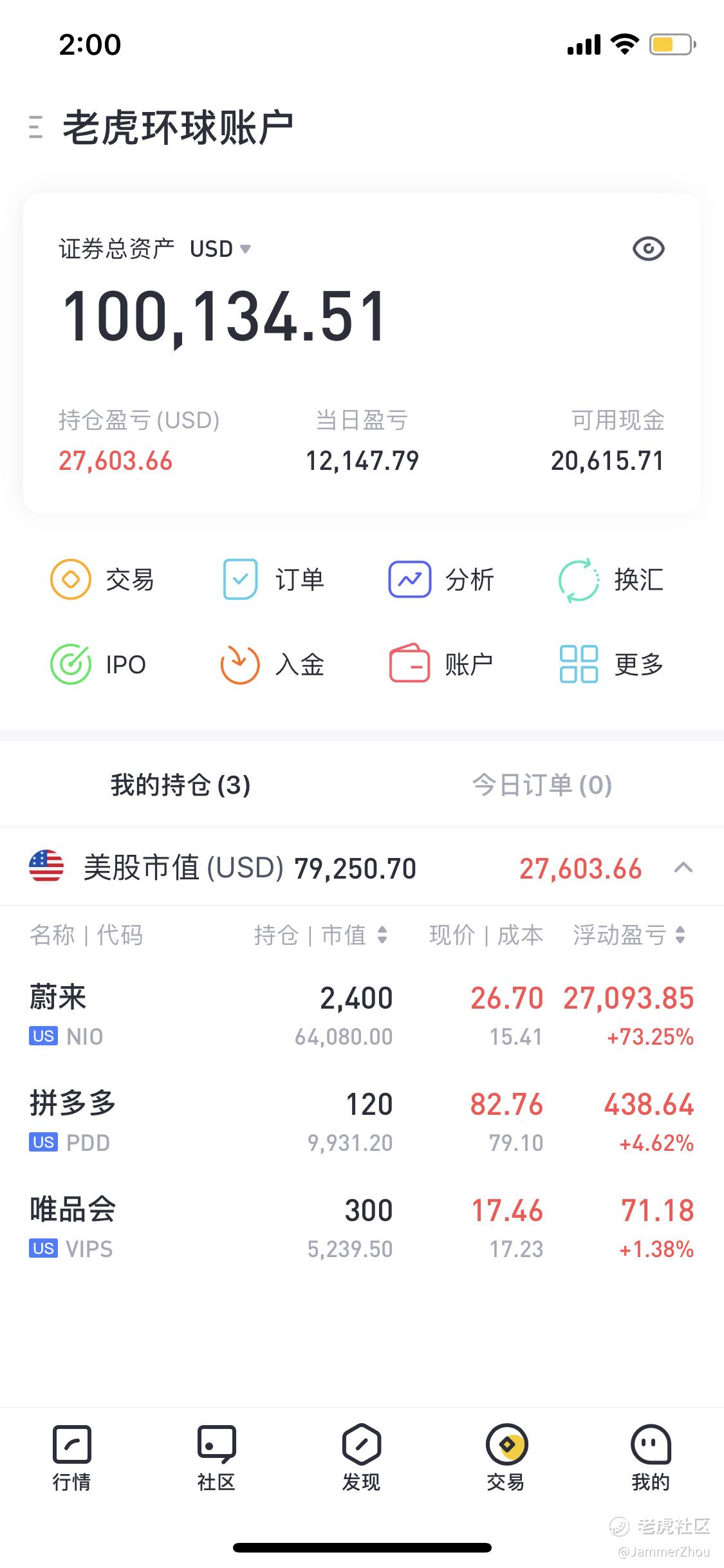The width and height of the screenshot is (724, 1568).
Task: Open the 交易 shortcut in the grid
Action: pos(102,580)
